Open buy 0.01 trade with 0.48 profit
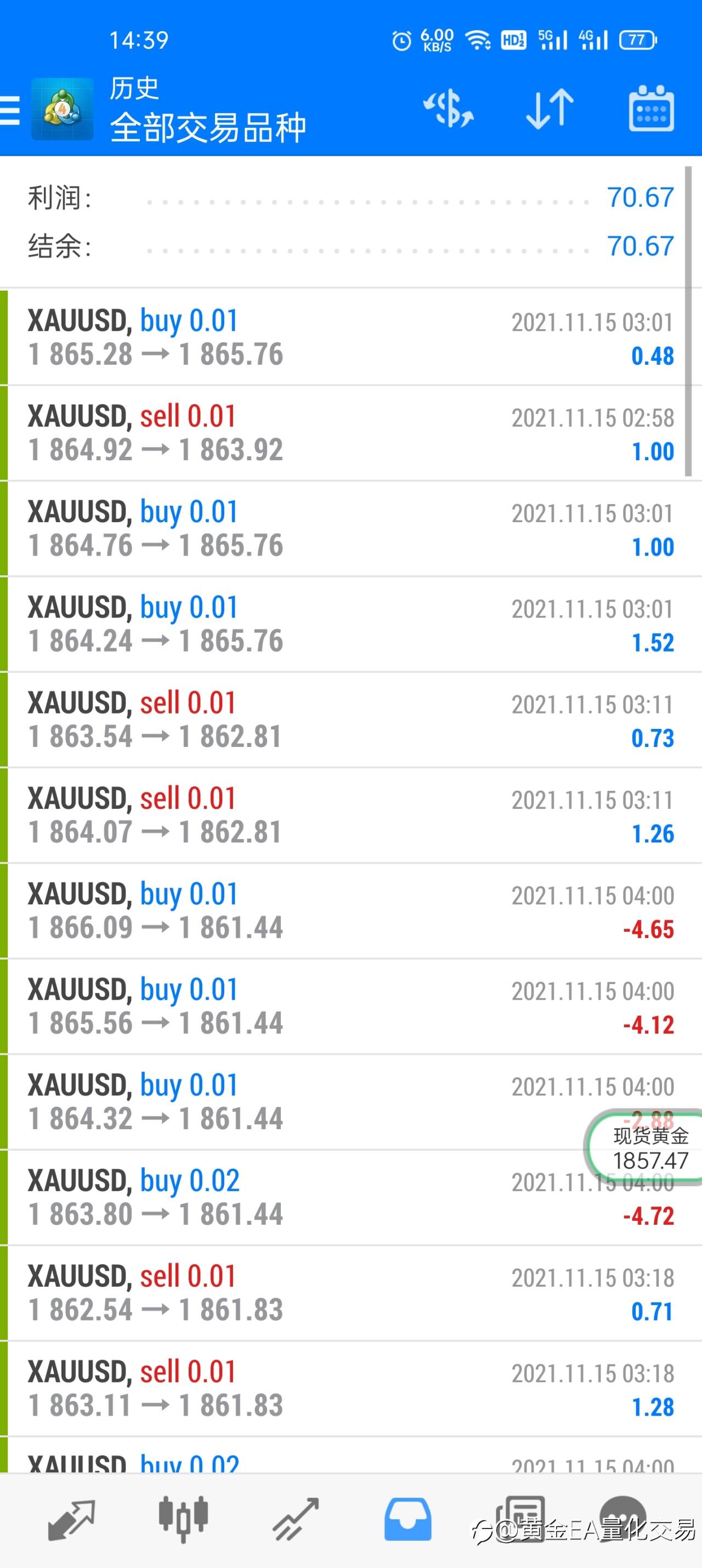 pos(350,338)
